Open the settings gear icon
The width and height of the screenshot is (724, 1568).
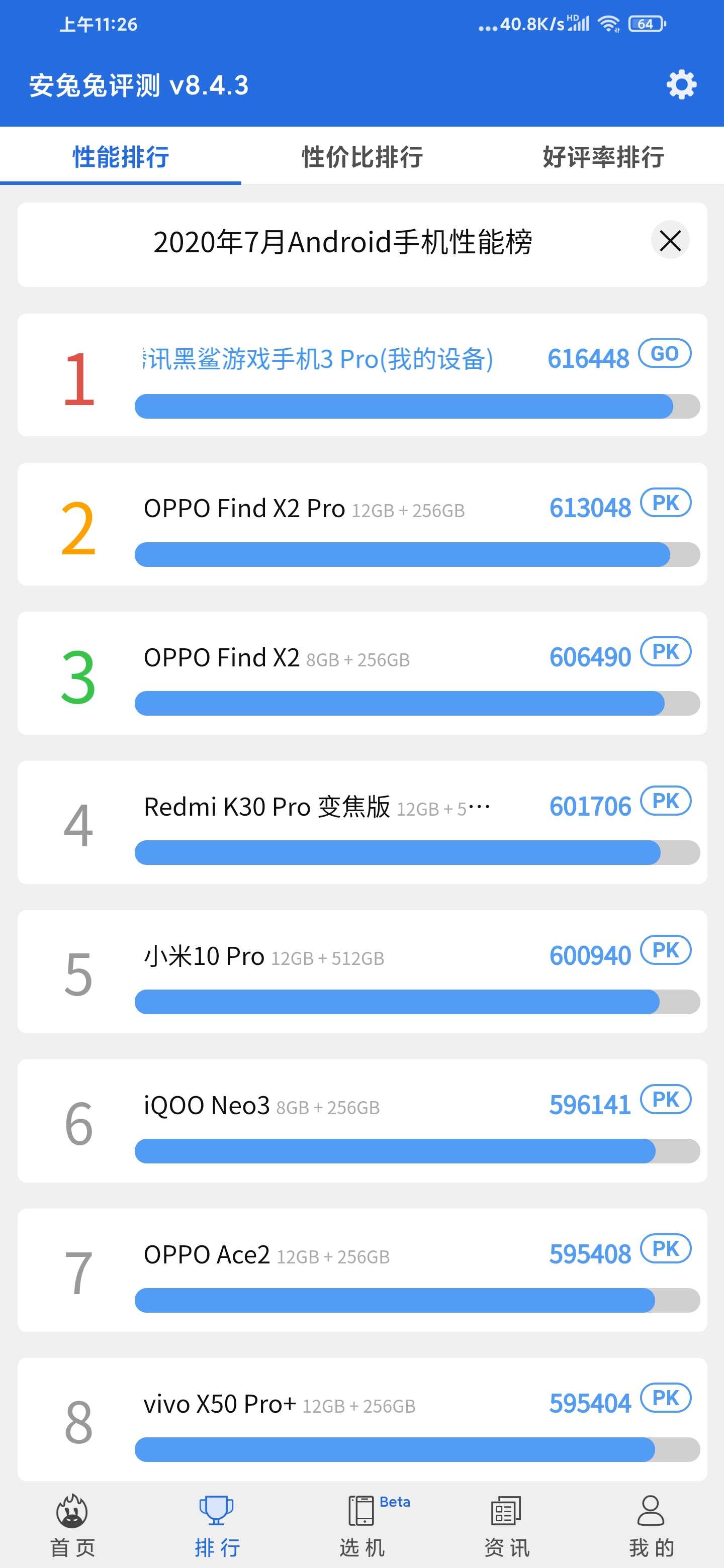(x=681, y=84)
